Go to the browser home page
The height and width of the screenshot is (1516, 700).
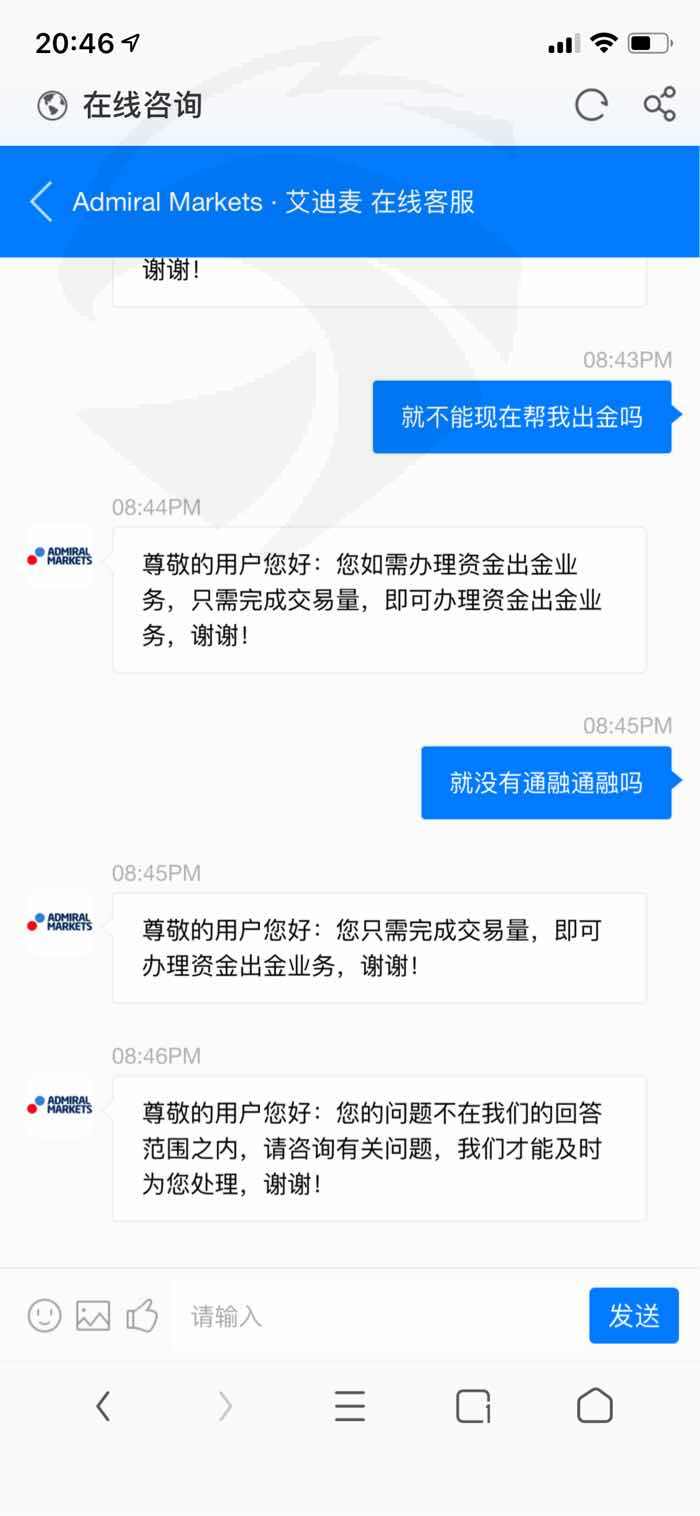tap(595, 1406)
